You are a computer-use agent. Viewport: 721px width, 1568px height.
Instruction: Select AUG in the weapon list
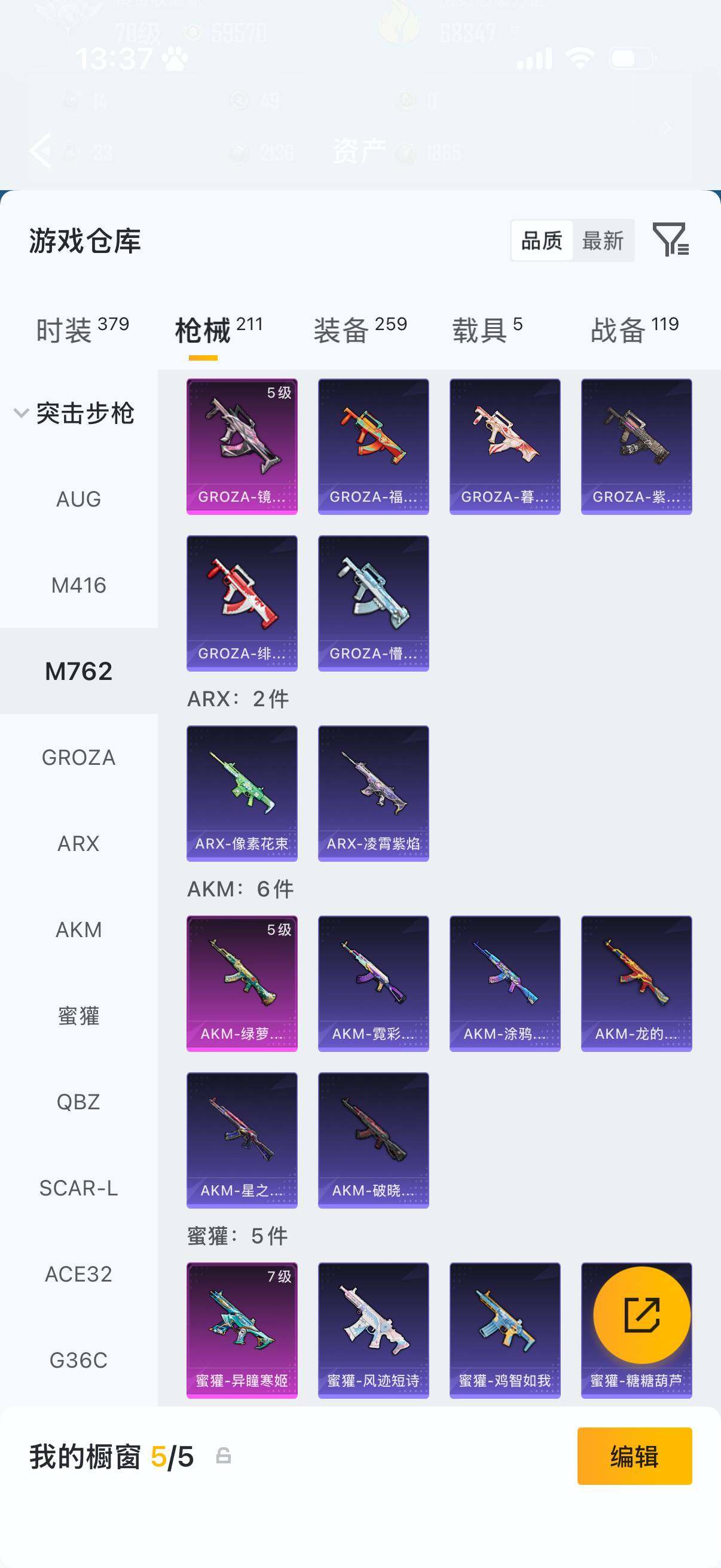pos(78,499)
